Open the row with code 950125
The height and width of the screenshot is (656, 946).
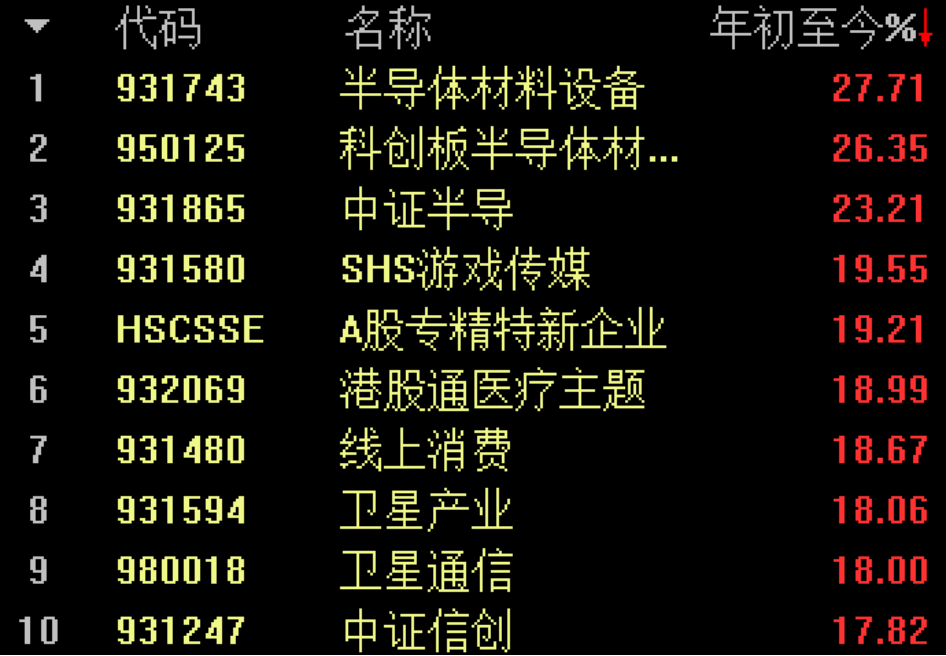(181, 149)
